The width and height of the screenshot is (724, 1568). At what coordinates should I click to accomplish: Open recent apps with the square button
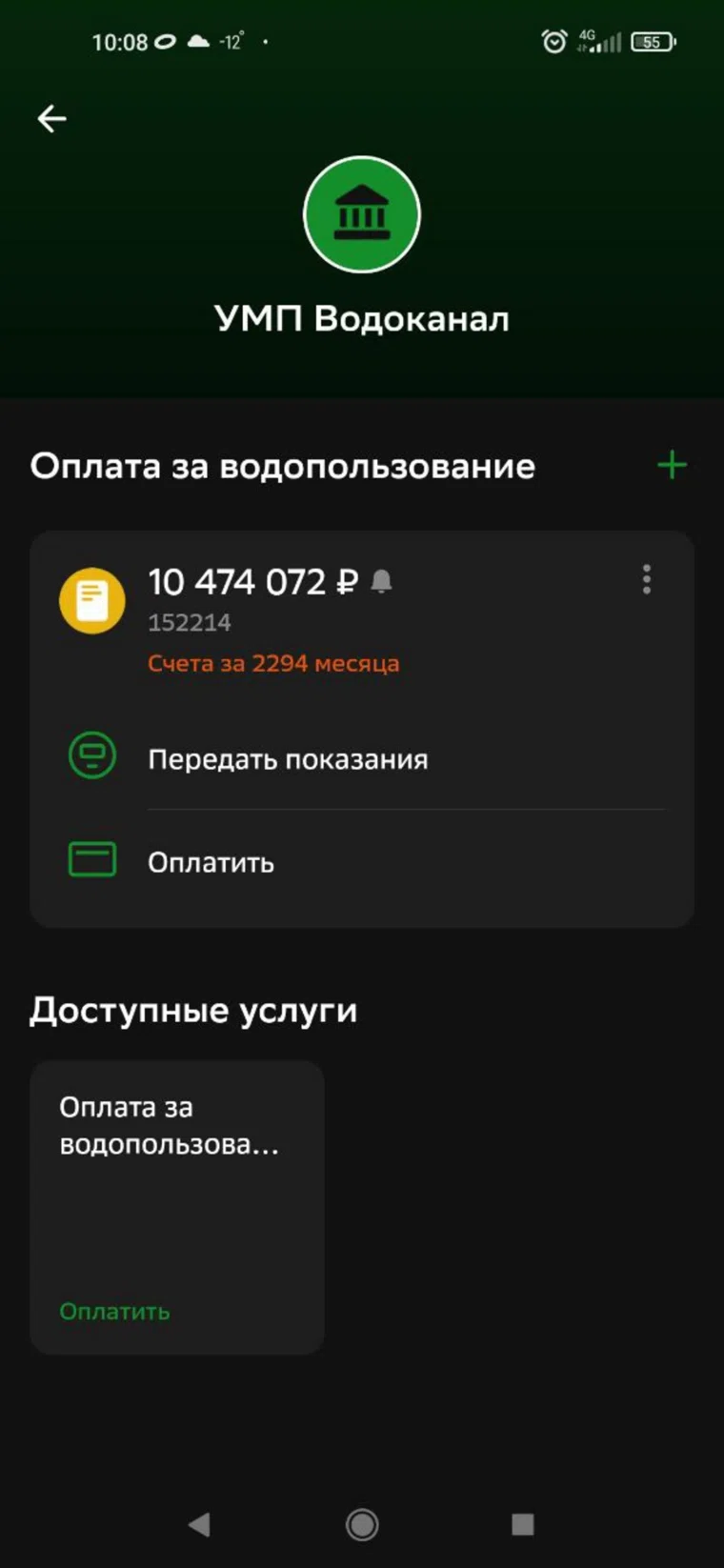pyautogui.click(x=522, y=1524)
